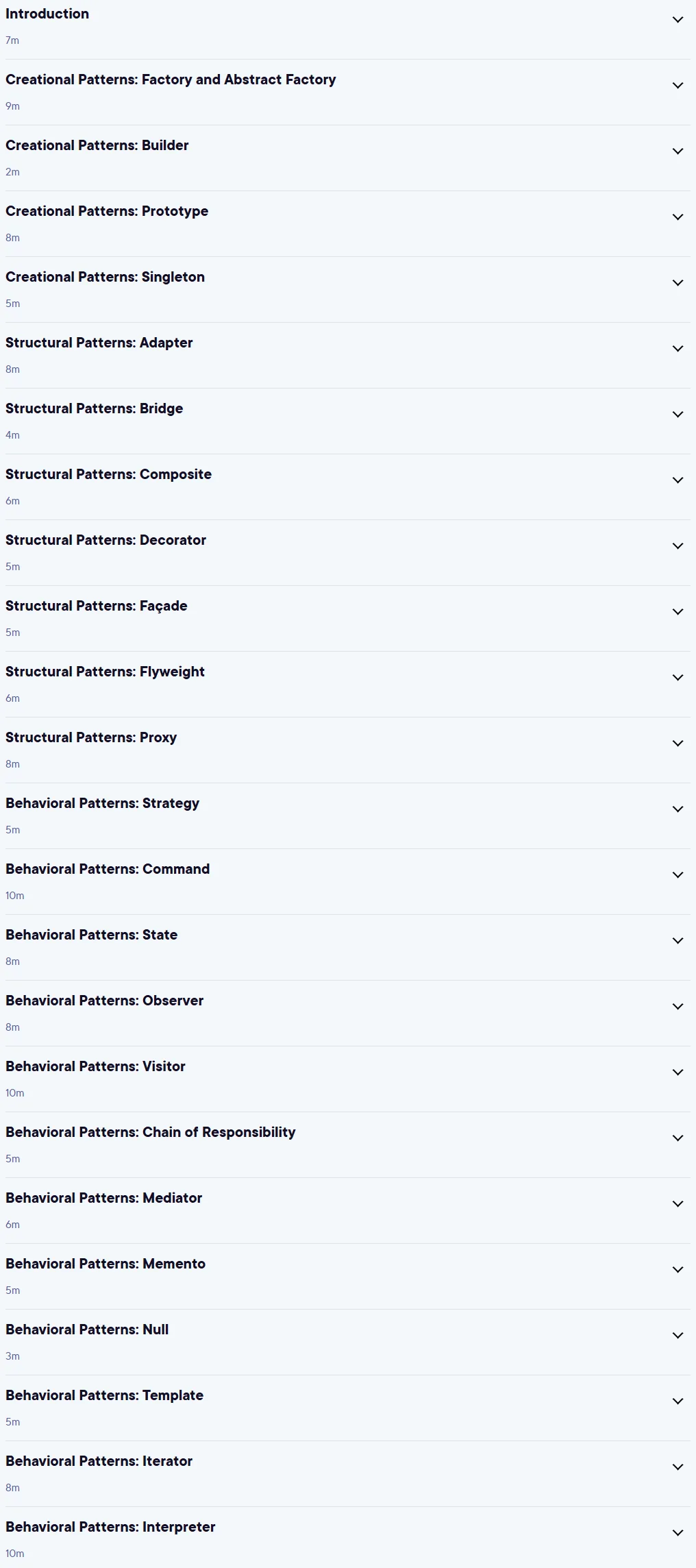The height and width of the screenshot is (1568, 696).
Task: Expand Structural Patterns: Decorator
Action: tap(347, 553)
